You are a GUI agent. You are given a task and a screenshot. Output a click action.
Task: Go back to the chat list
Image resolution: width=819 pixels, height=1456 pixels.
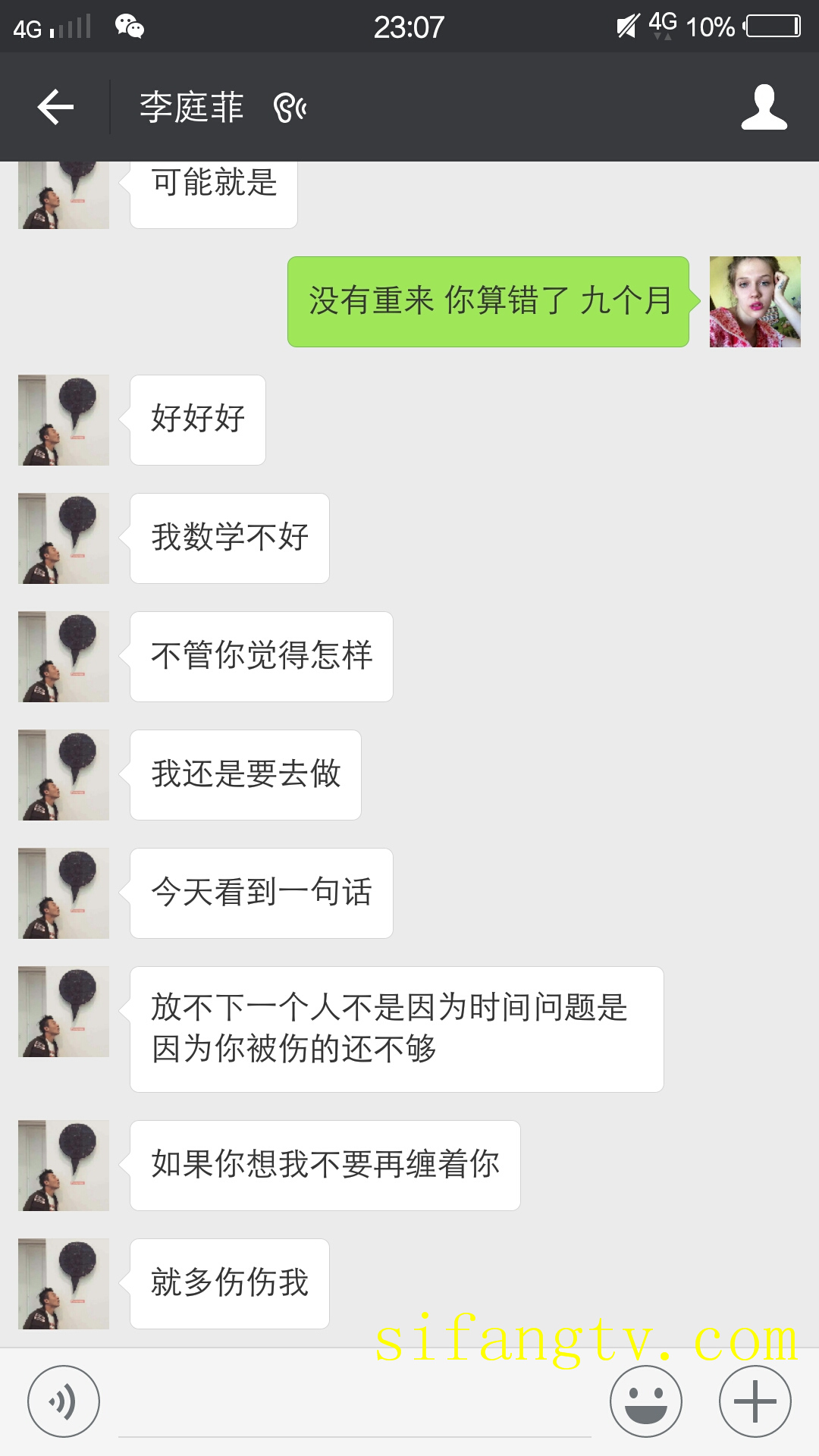[x=55, y=107]
